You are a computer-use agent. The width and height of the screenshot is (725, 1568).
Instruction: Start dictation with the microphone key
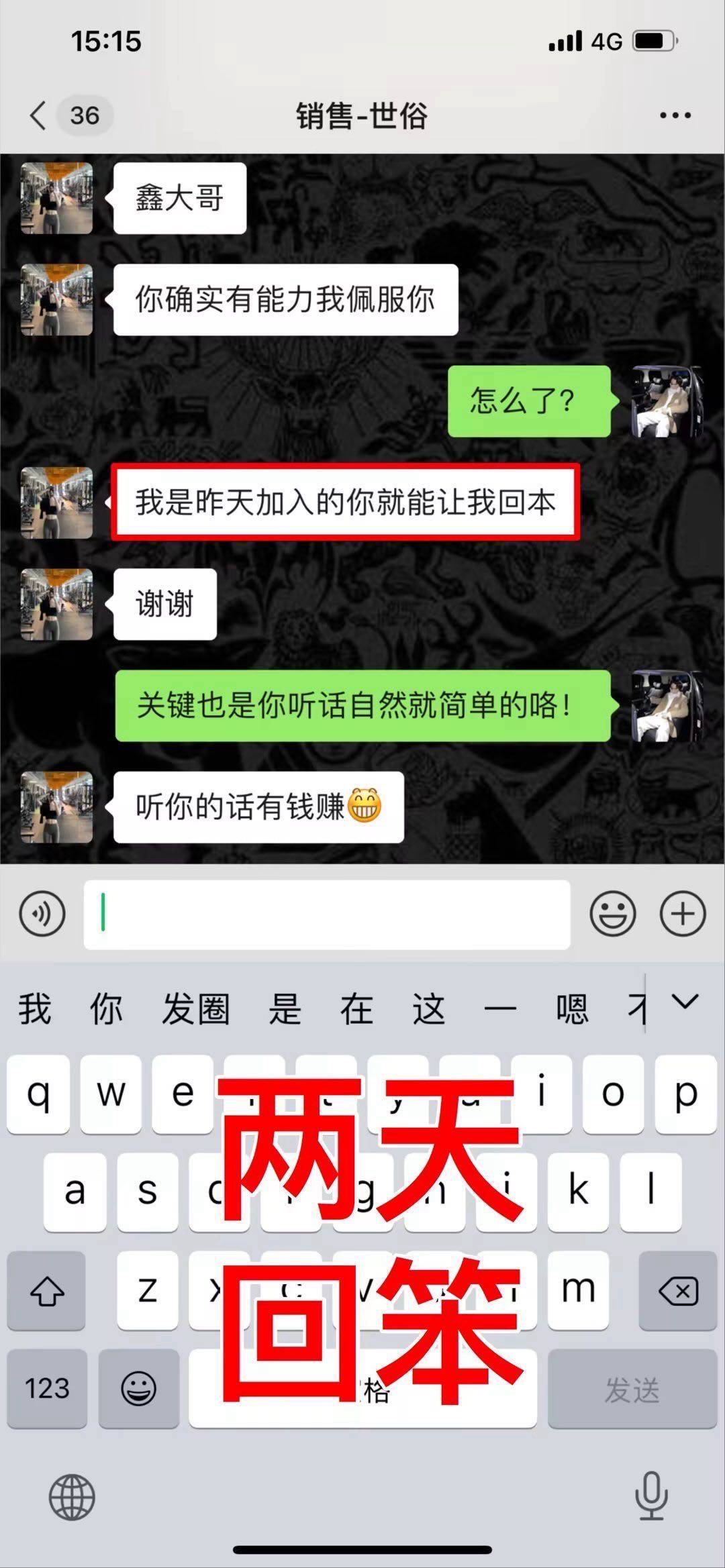click(651, 1496)
